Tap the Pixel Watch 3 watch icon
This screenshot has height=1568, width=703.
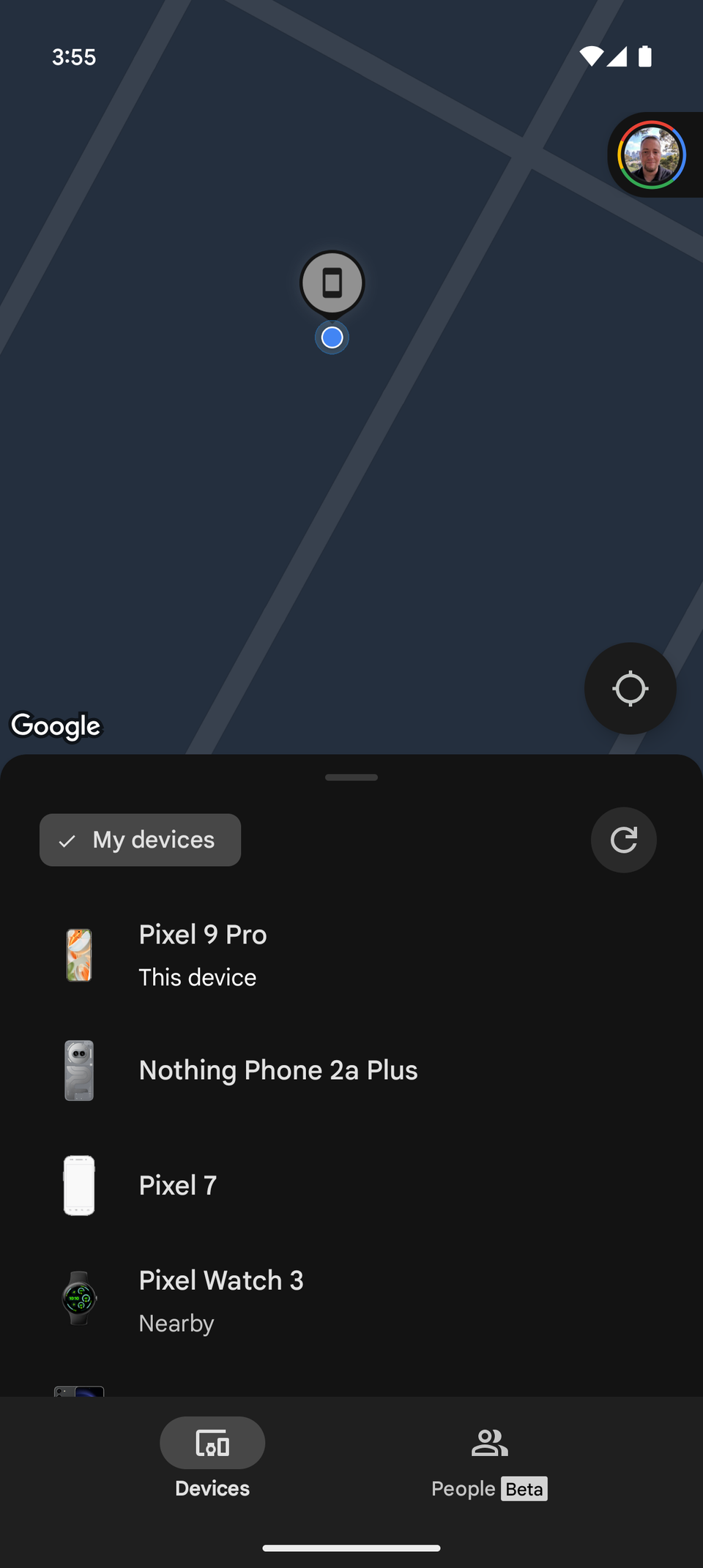pyautogui.click(x=79, y=1298)
